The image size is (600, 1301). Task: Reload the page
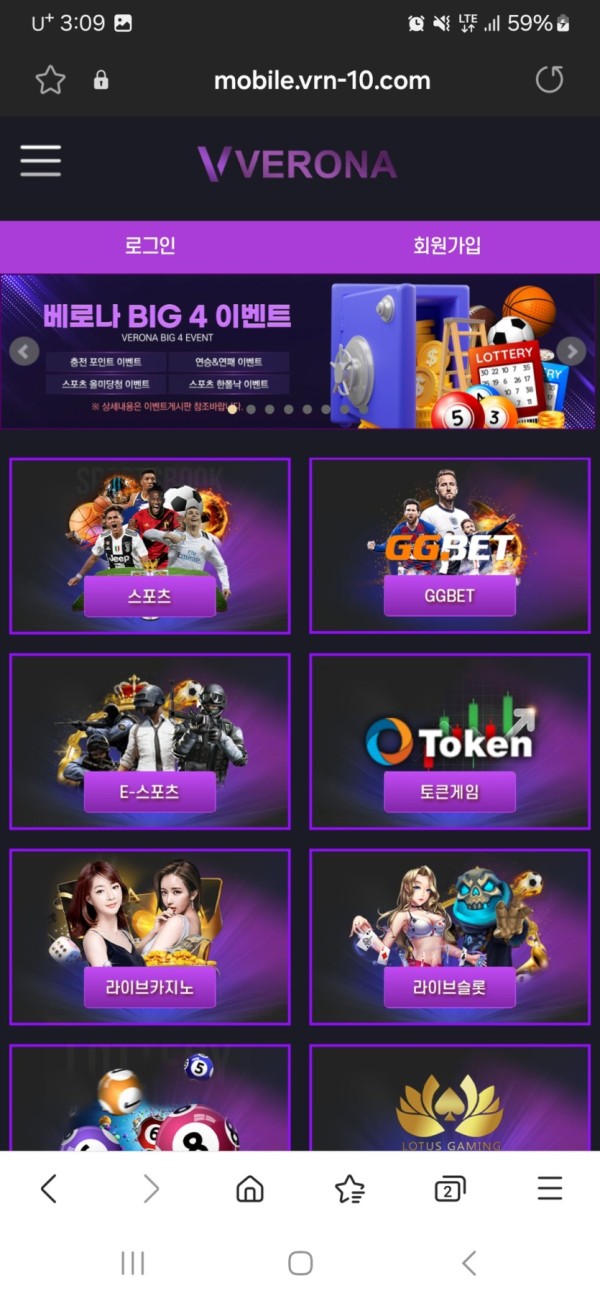549,80
